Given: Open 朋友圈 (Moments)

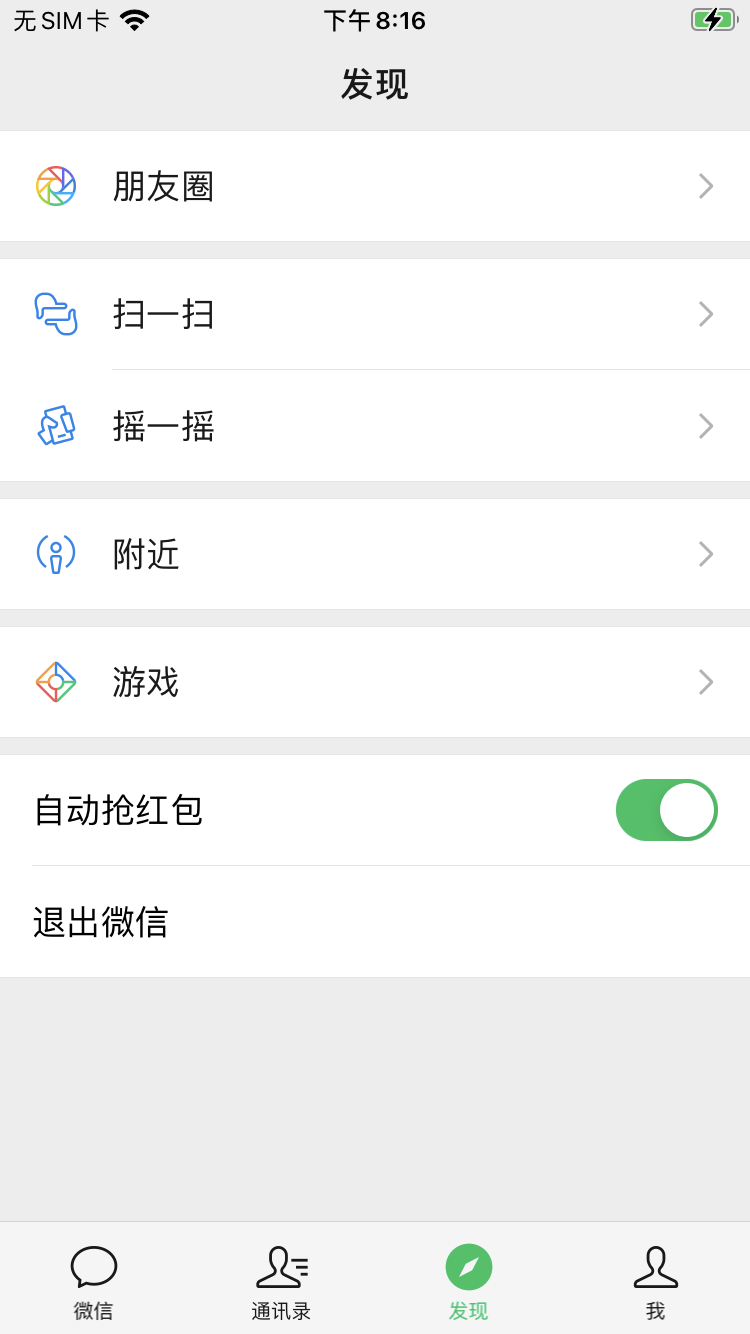Looking at the screenshot, I should click(375, 186).
